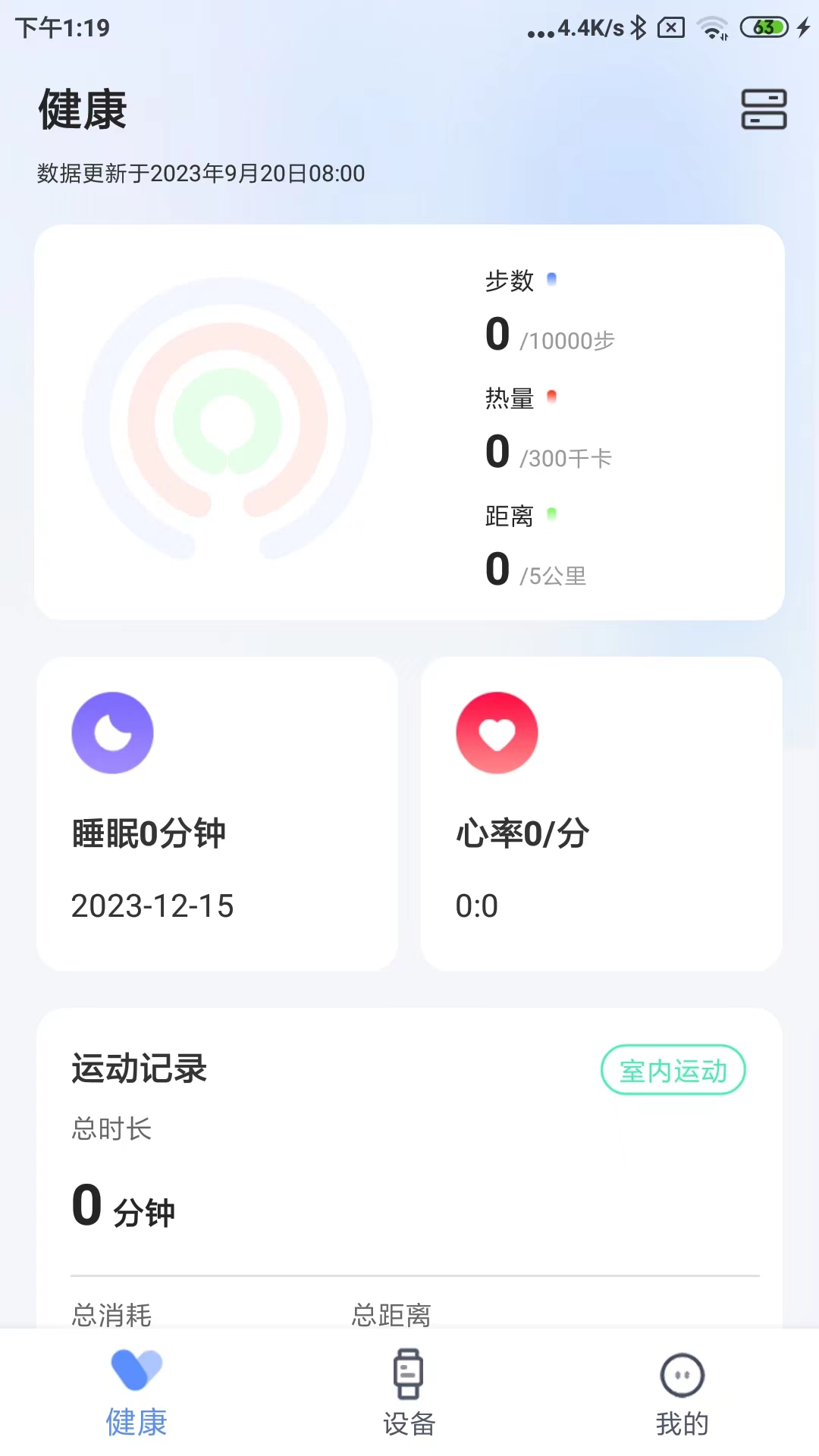Switch to the 我的 tab

681,1423
